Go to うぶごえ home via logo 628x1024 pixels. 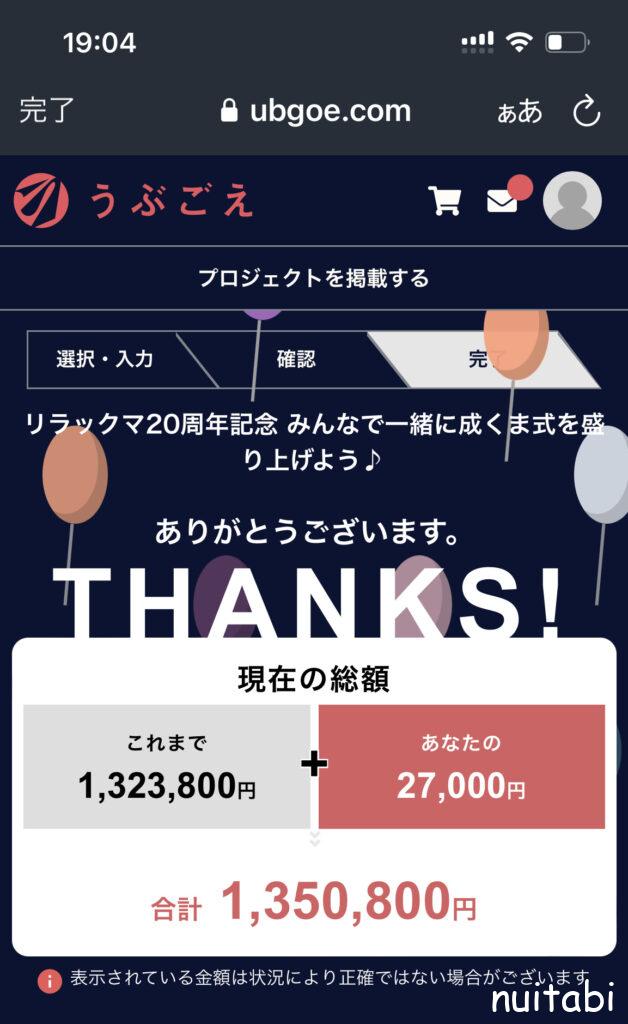pos(133,200)
